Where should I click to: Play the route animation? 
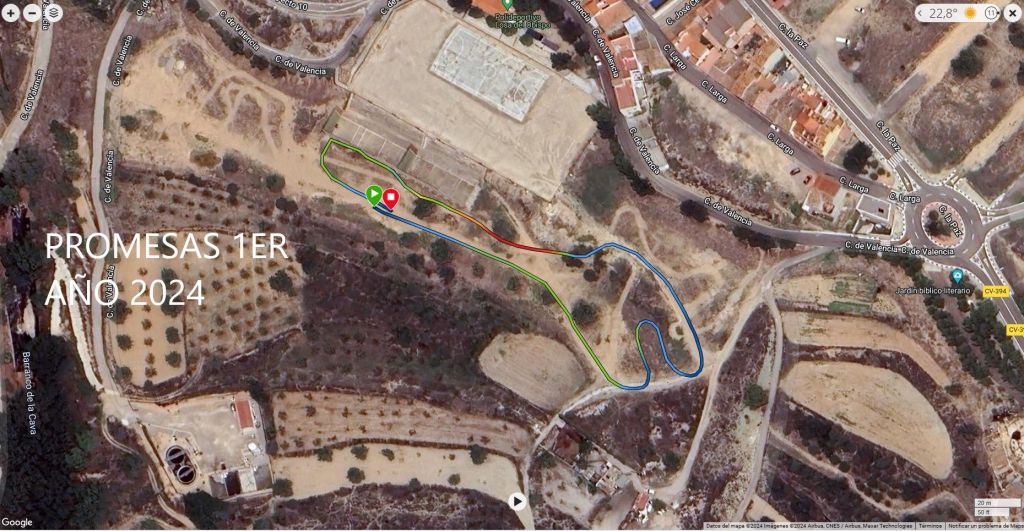517,500
